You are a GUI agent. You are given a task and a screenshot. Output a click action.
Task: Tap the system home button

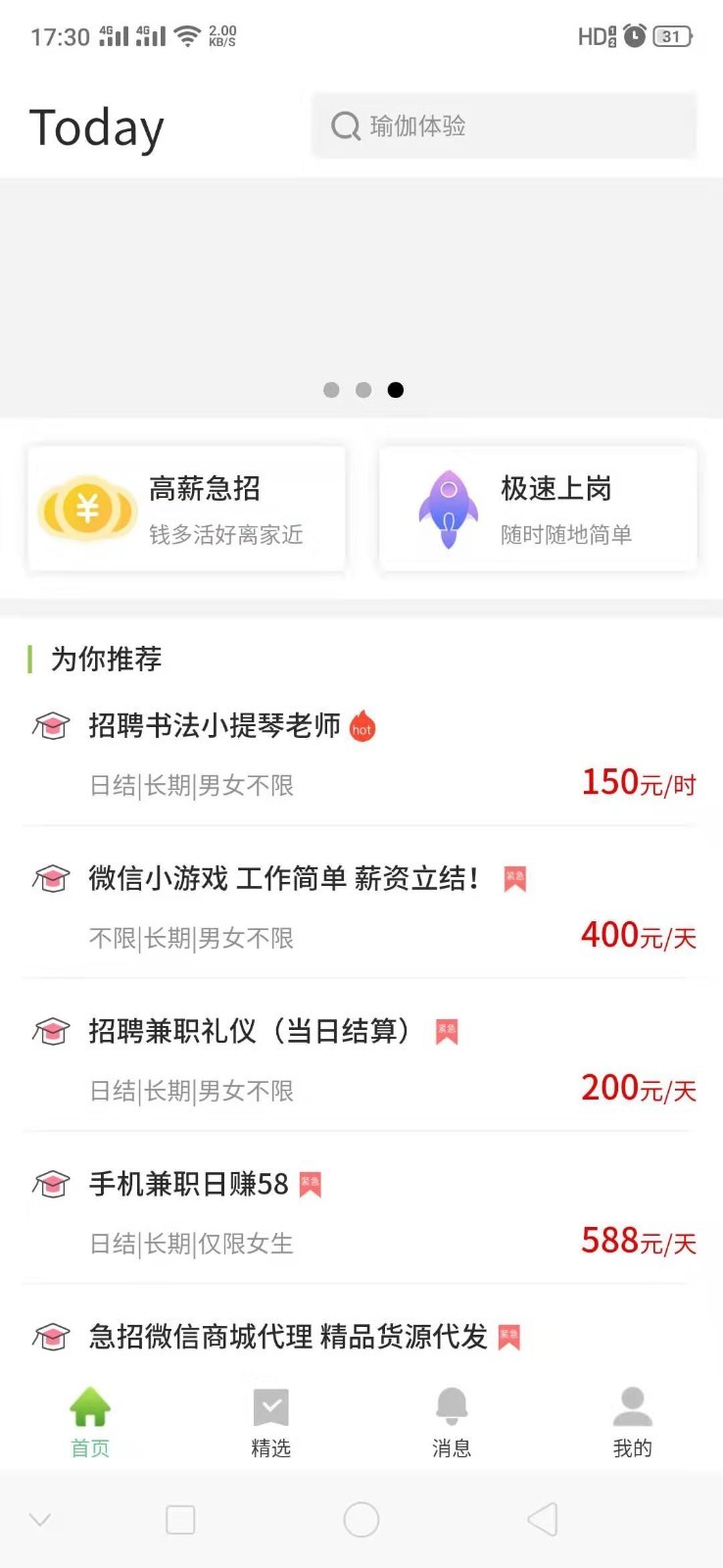(361, 1520)
